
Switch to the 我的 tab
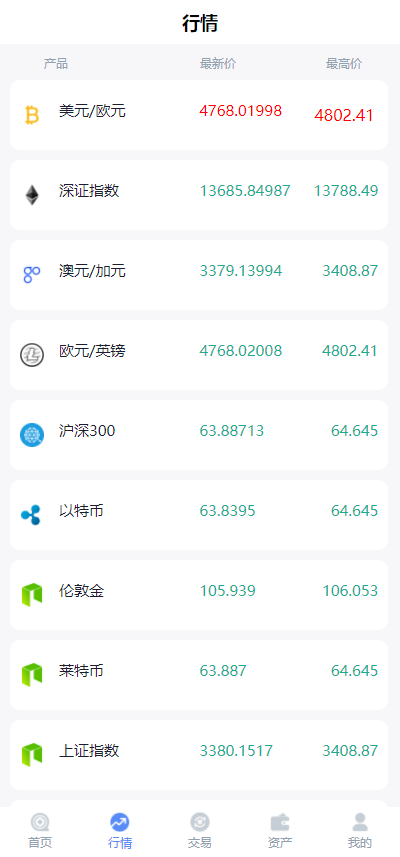click(x=360, y=831)
